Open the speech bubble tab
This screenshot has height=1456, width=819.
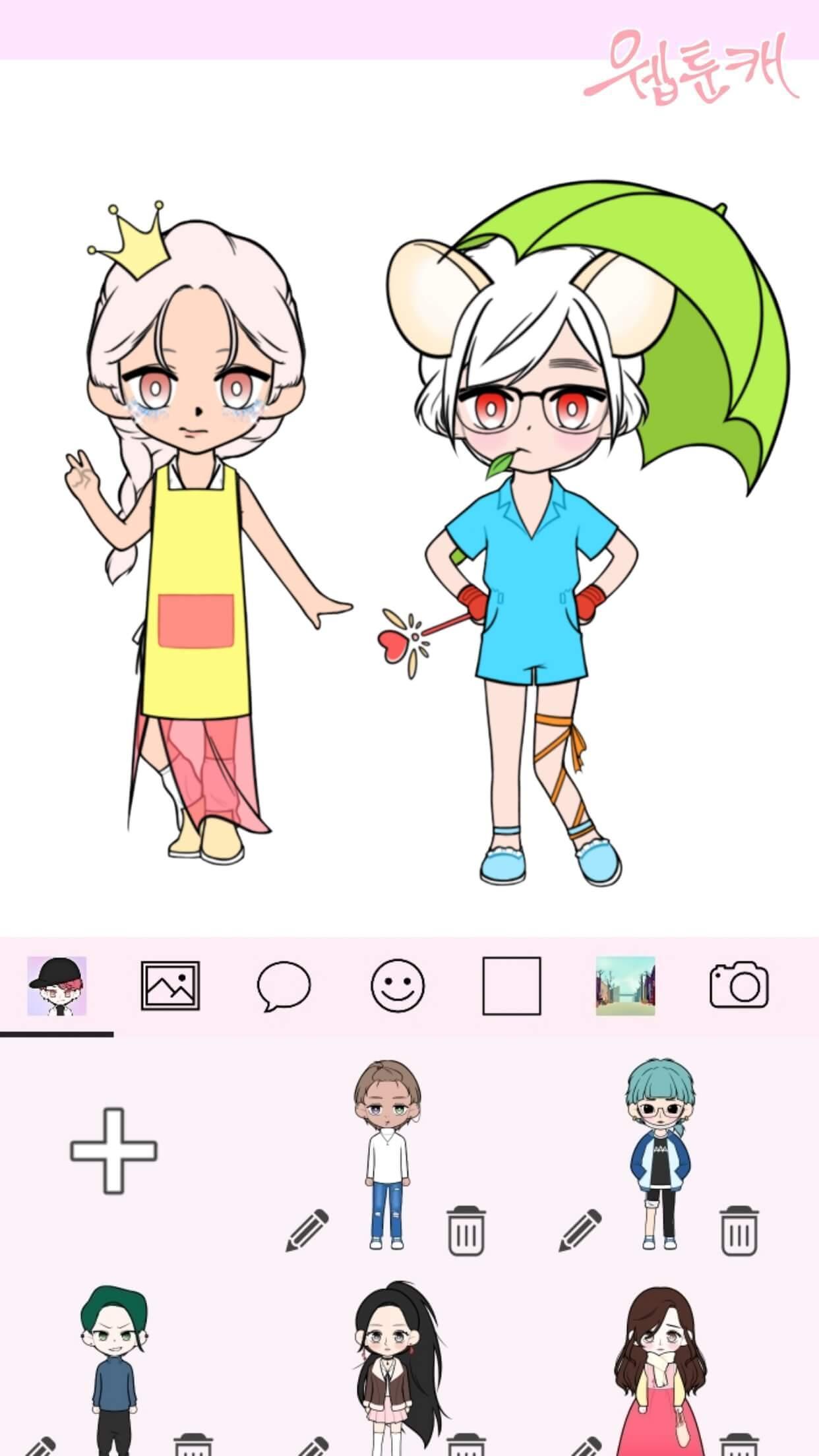(x=284, y=986)
